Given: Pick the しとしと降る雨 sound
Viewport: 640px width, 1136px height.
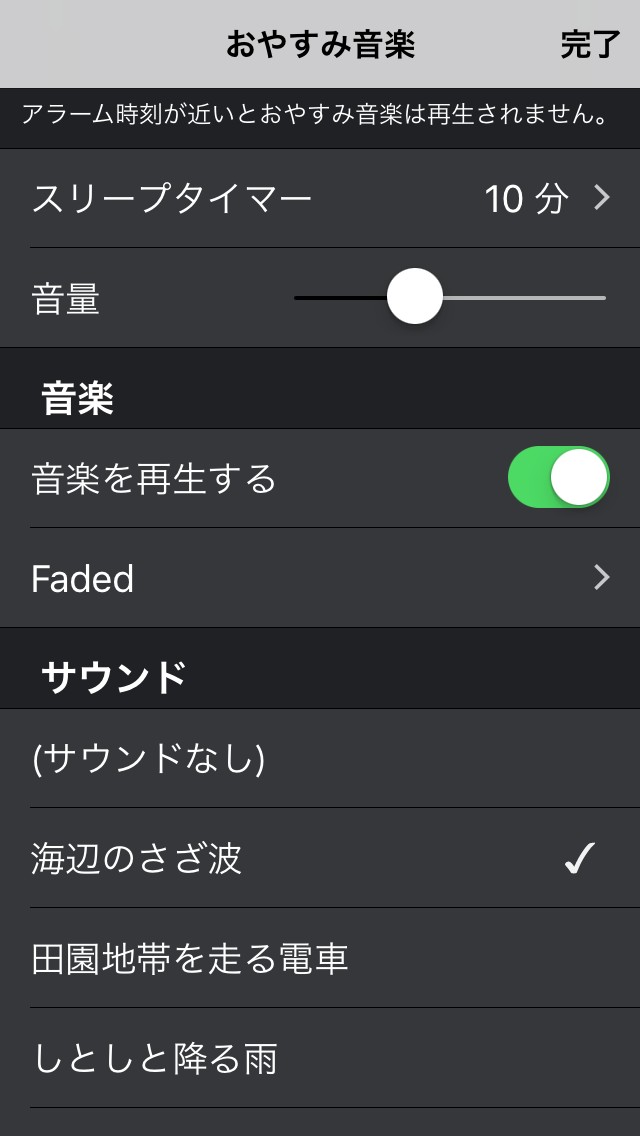Looking at the screenshot, I should [x=320, y=1058].
